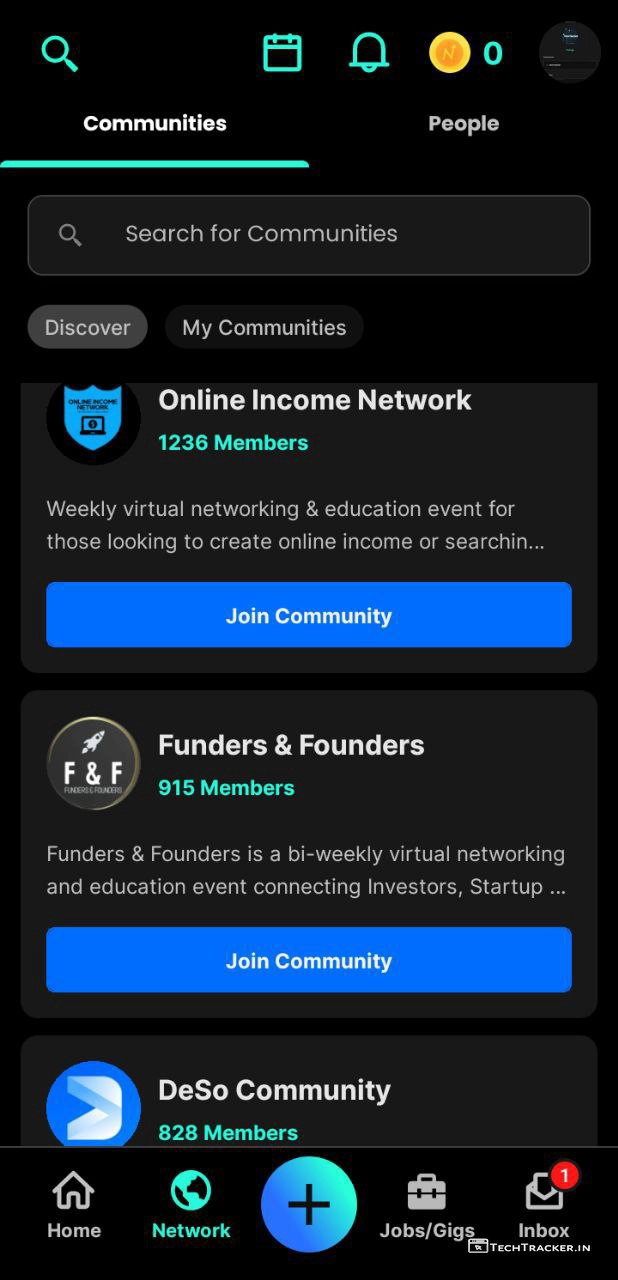Open the calendar icon

click(282, 52)
